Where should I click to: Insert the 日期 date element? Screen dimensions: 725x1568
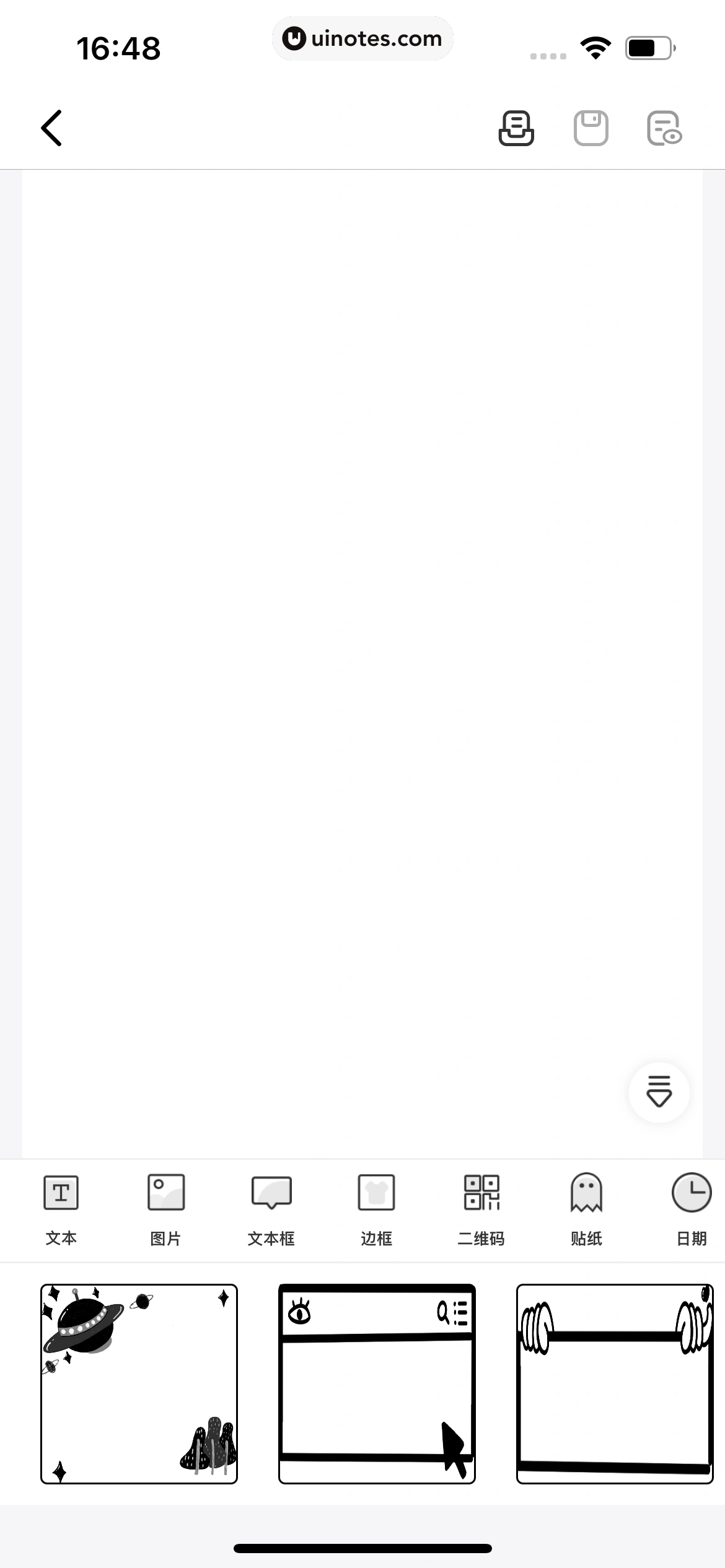692,1208
